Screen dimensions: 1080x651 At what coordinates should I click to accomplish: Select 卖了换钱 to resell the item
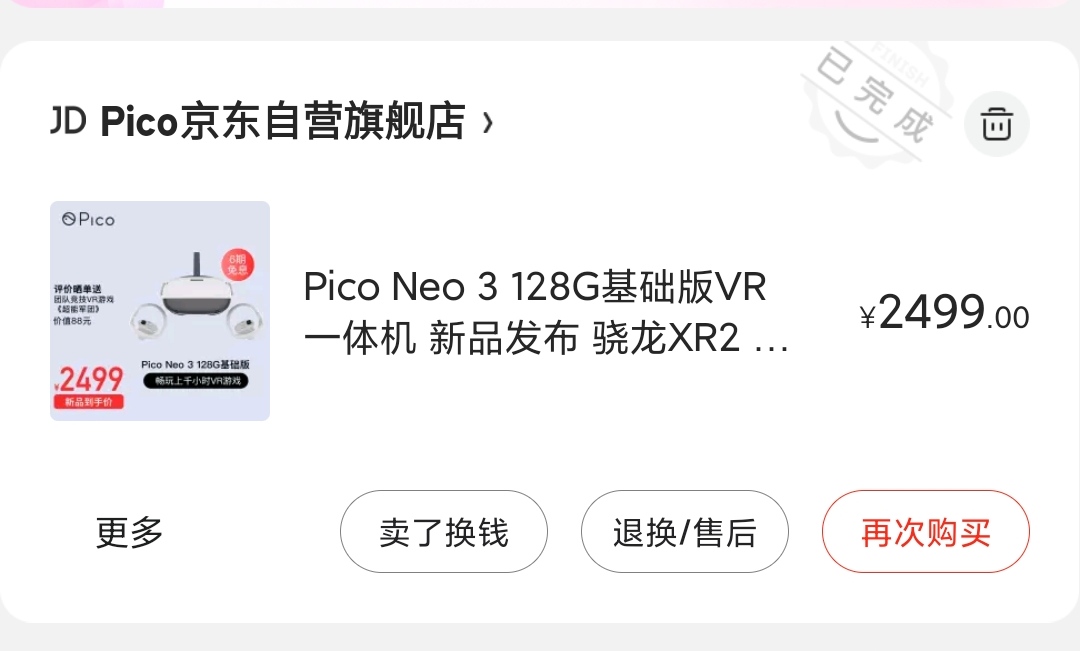(x=444, y=532)
